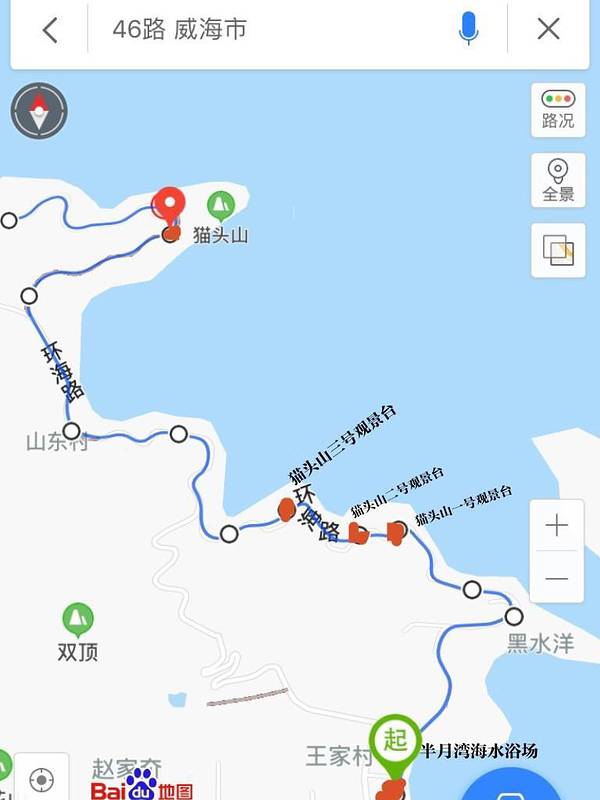The width and height of the screenshot is (600, 800).
Task: Center the map on my location
Action: 41,779
